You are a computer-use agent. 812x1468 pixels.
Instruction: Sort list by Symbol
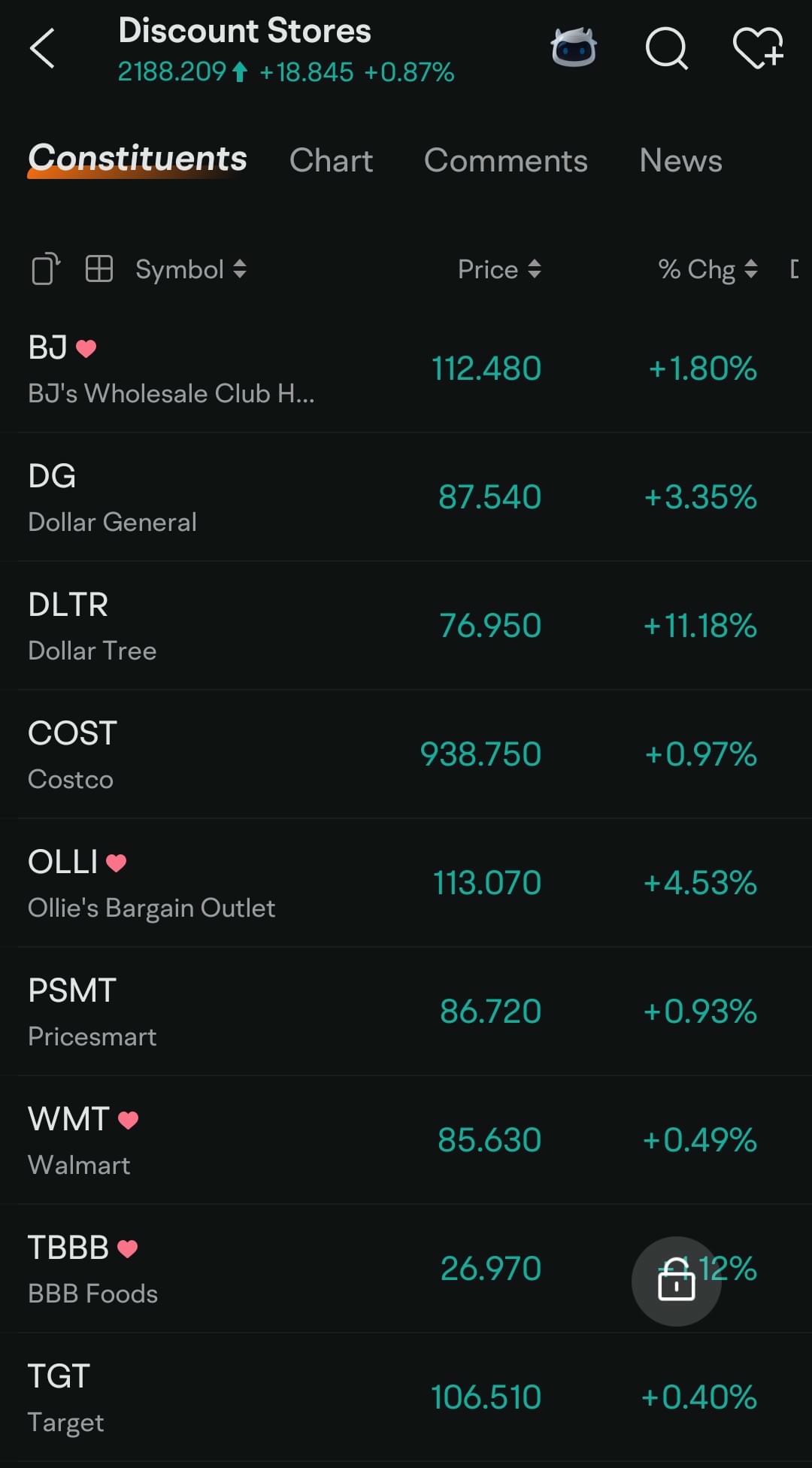pyautogui.click(x=191, y=269)
